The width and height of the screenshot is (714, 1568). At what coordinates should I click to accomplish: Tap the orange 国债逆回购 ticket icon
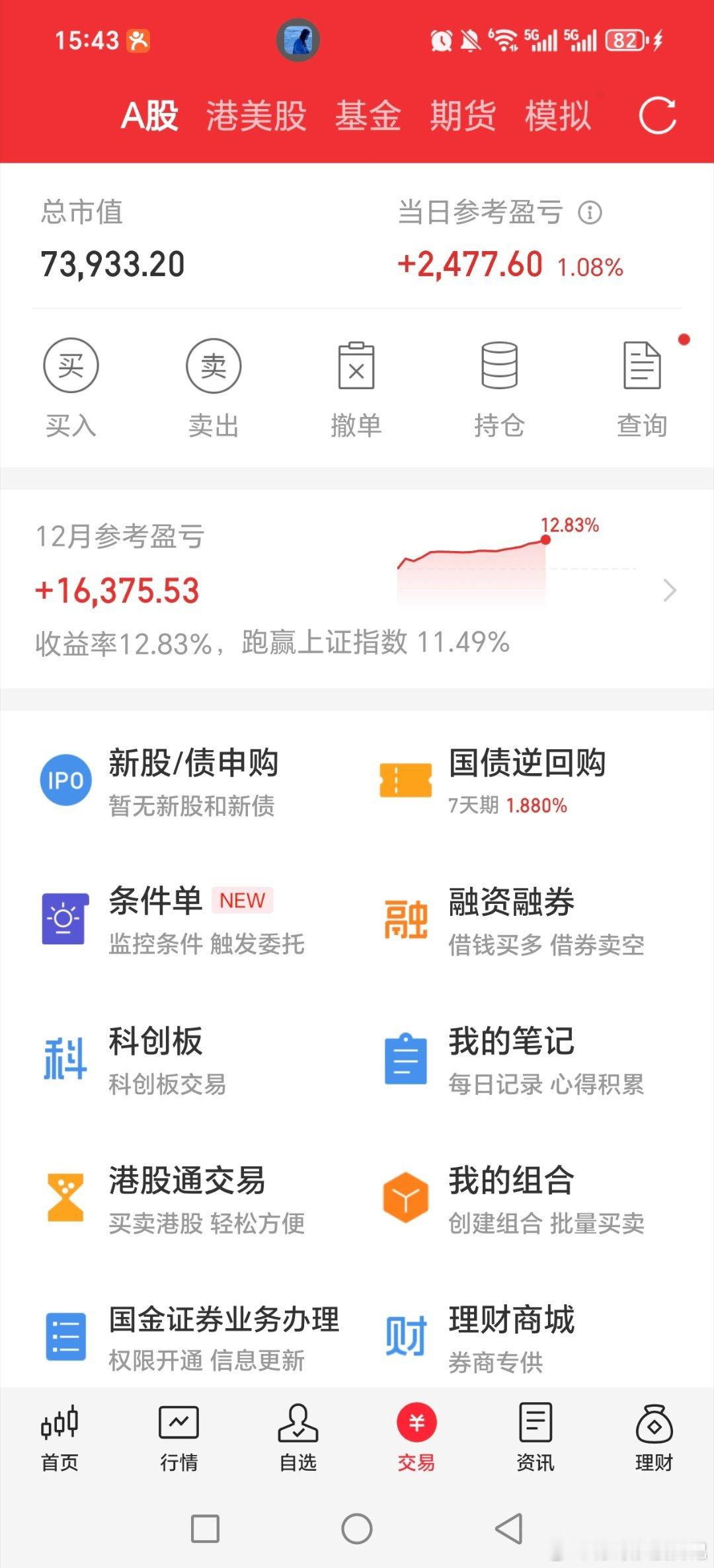point(405,780)
